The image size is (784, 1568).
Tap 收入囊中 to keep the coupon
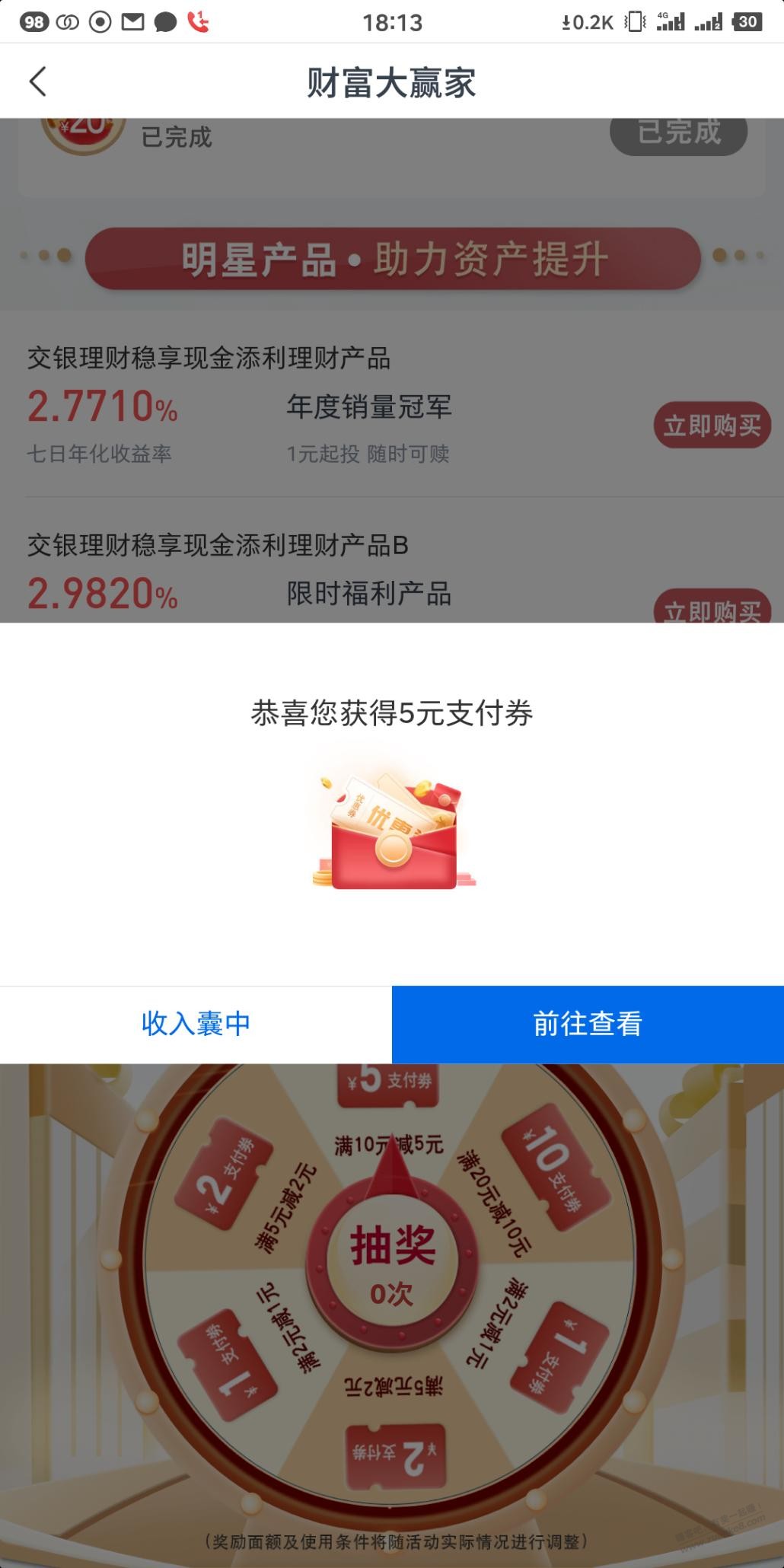[x=196, y=1024]
